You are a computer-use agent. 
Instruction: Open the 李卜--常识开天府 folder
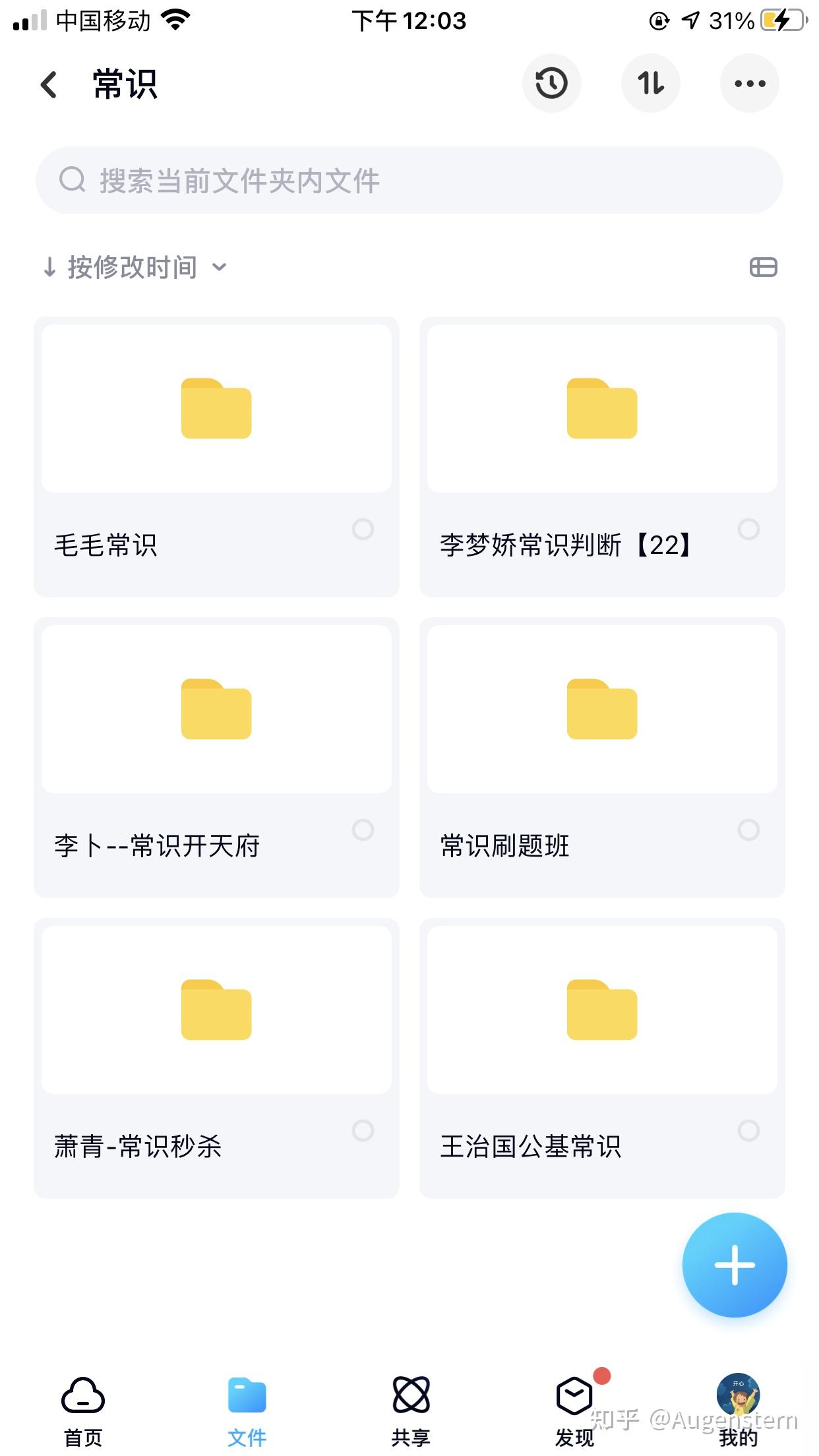pyautogui.click(x=216, y=710)
